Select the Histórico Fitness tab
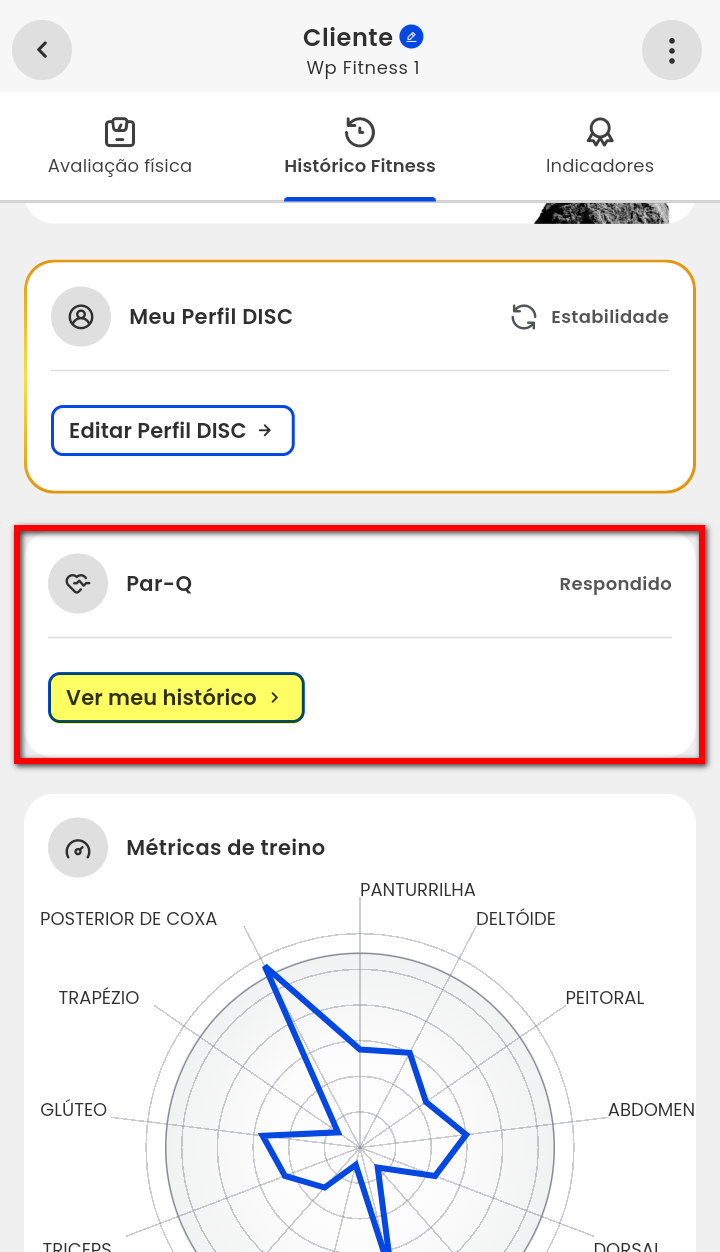 pos(360,147)
